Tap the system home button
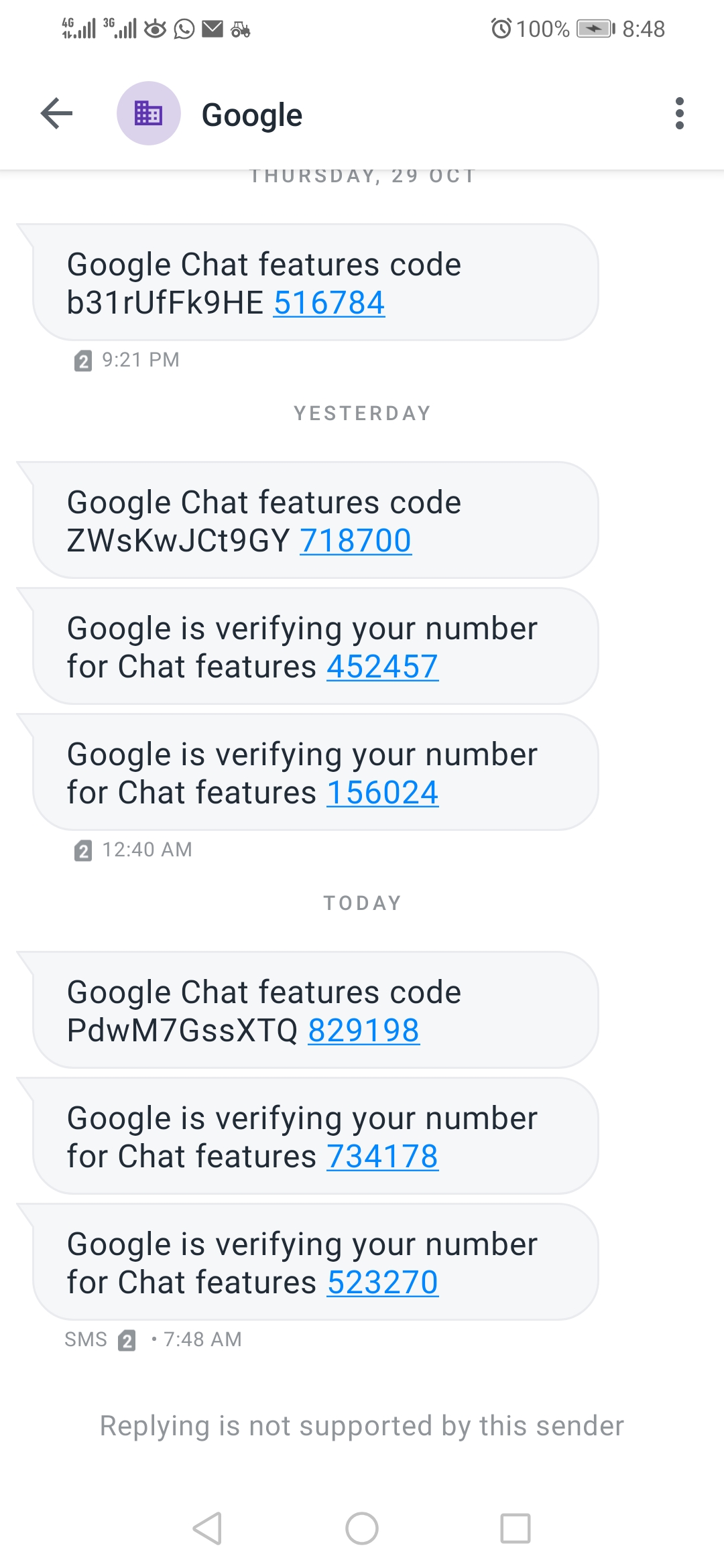This screenshot has height=1568, width=724. pos(362,1528)
